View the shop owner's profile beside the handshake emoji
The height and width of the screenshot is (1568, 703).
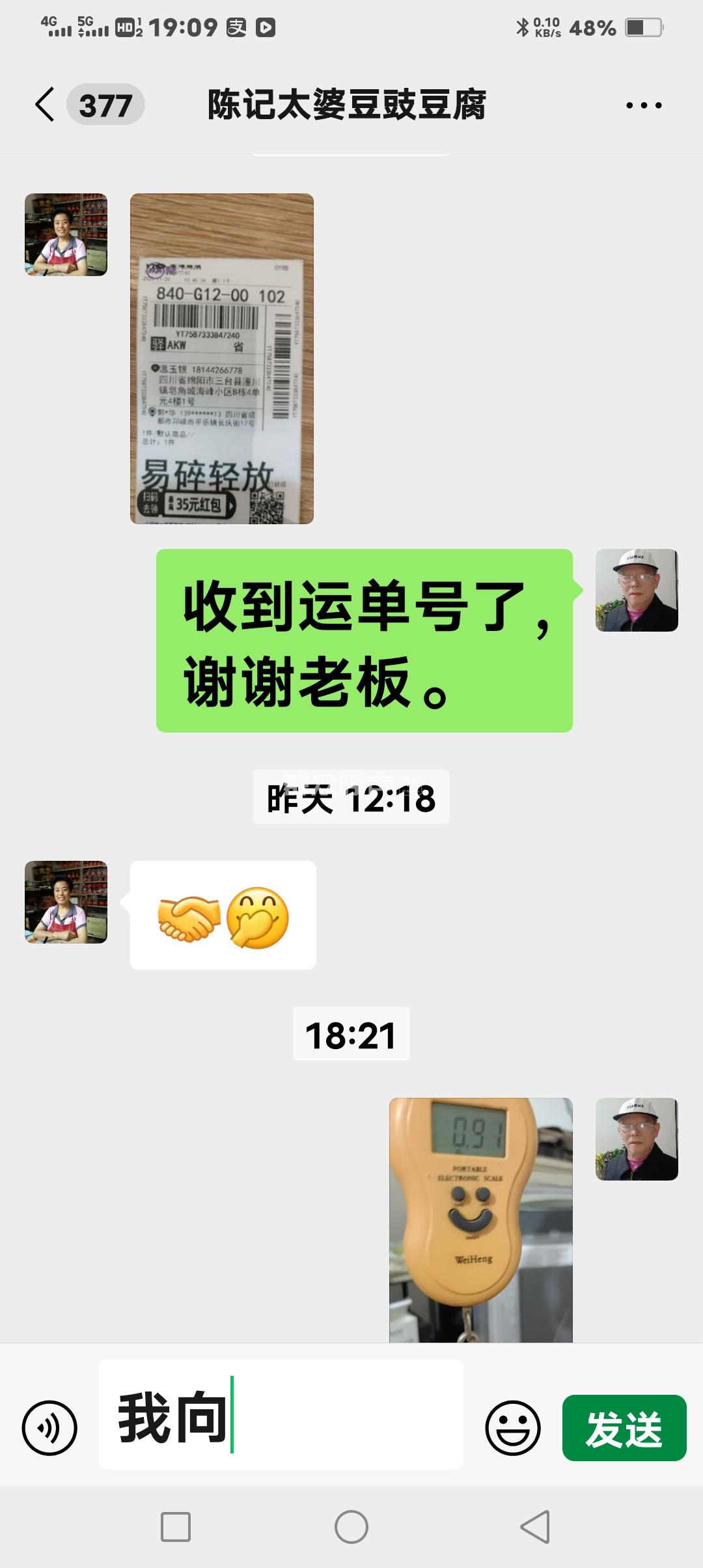(66, 902)
